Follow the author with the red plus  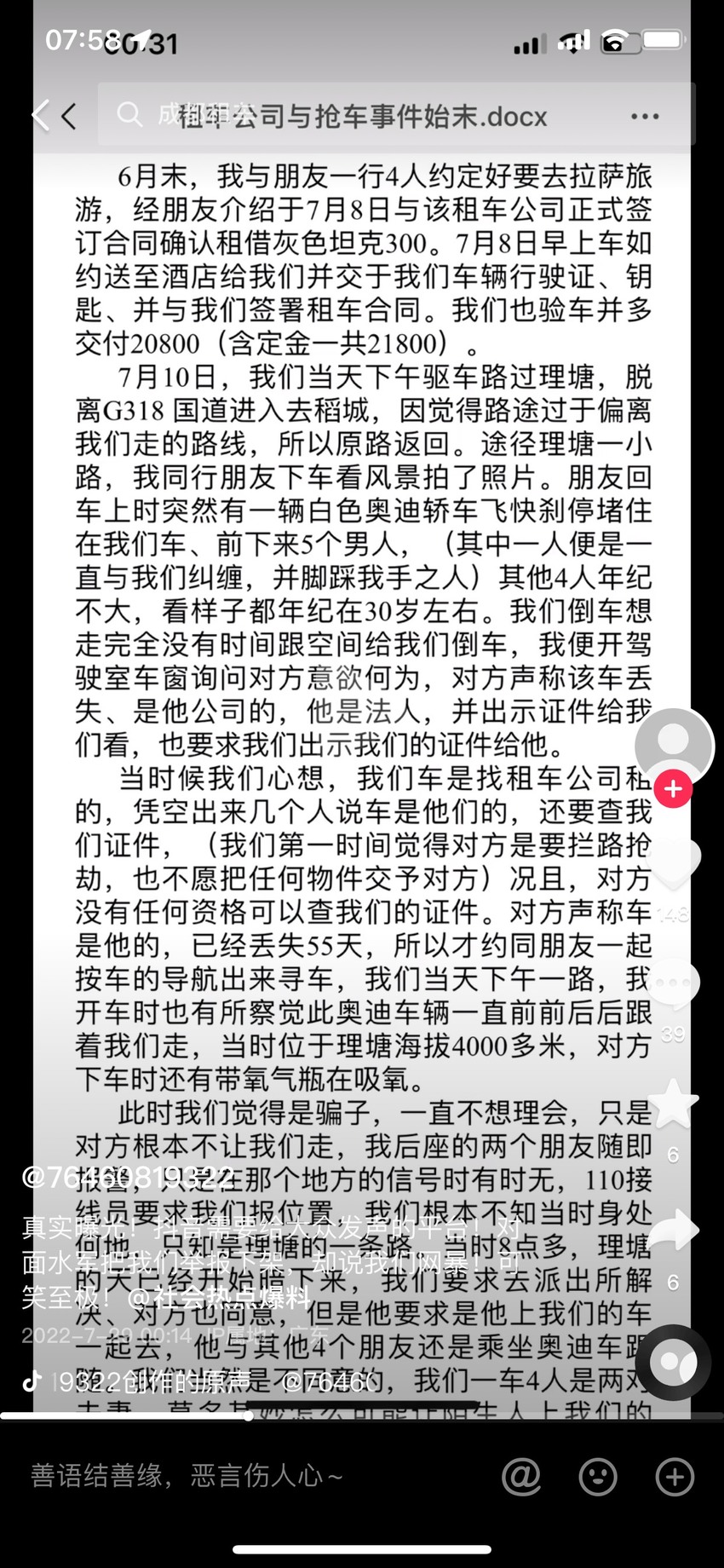click(673, 789)
